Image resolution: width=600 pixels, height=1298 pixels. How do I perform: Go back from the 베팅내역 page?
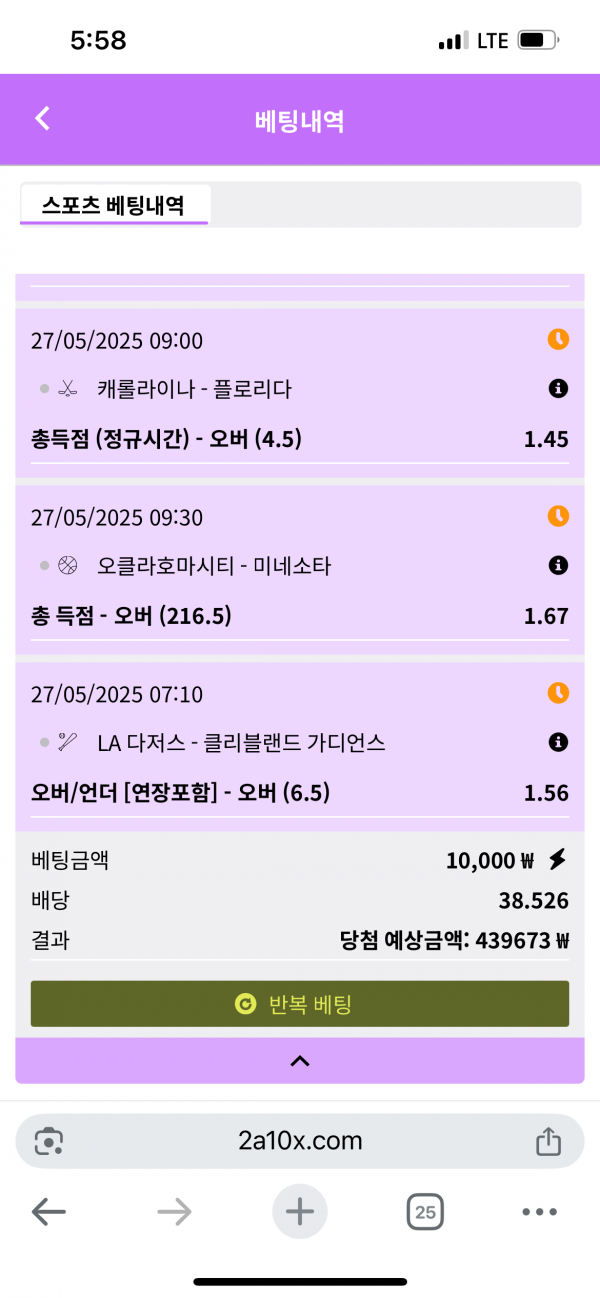tap(42, 119)
